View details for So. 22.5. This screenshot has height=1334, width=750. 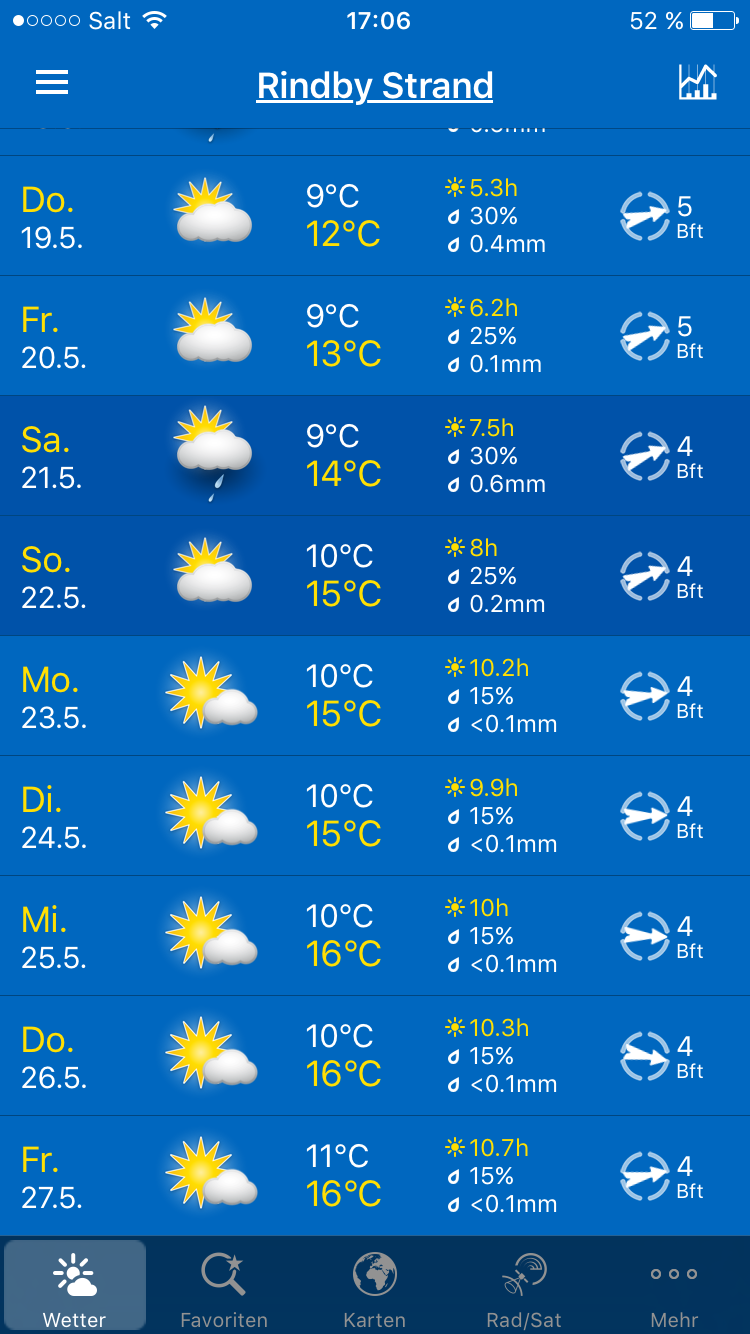click(x=375, y=576)
